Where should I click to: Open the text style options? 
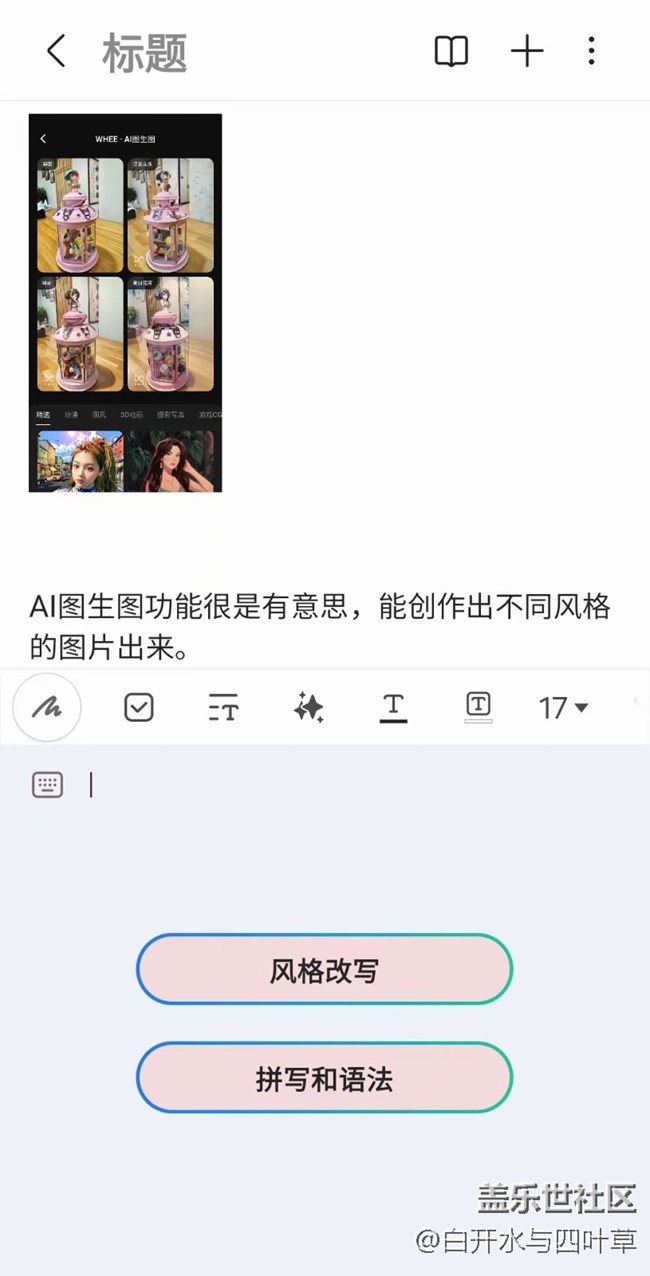tap(223, 709)
